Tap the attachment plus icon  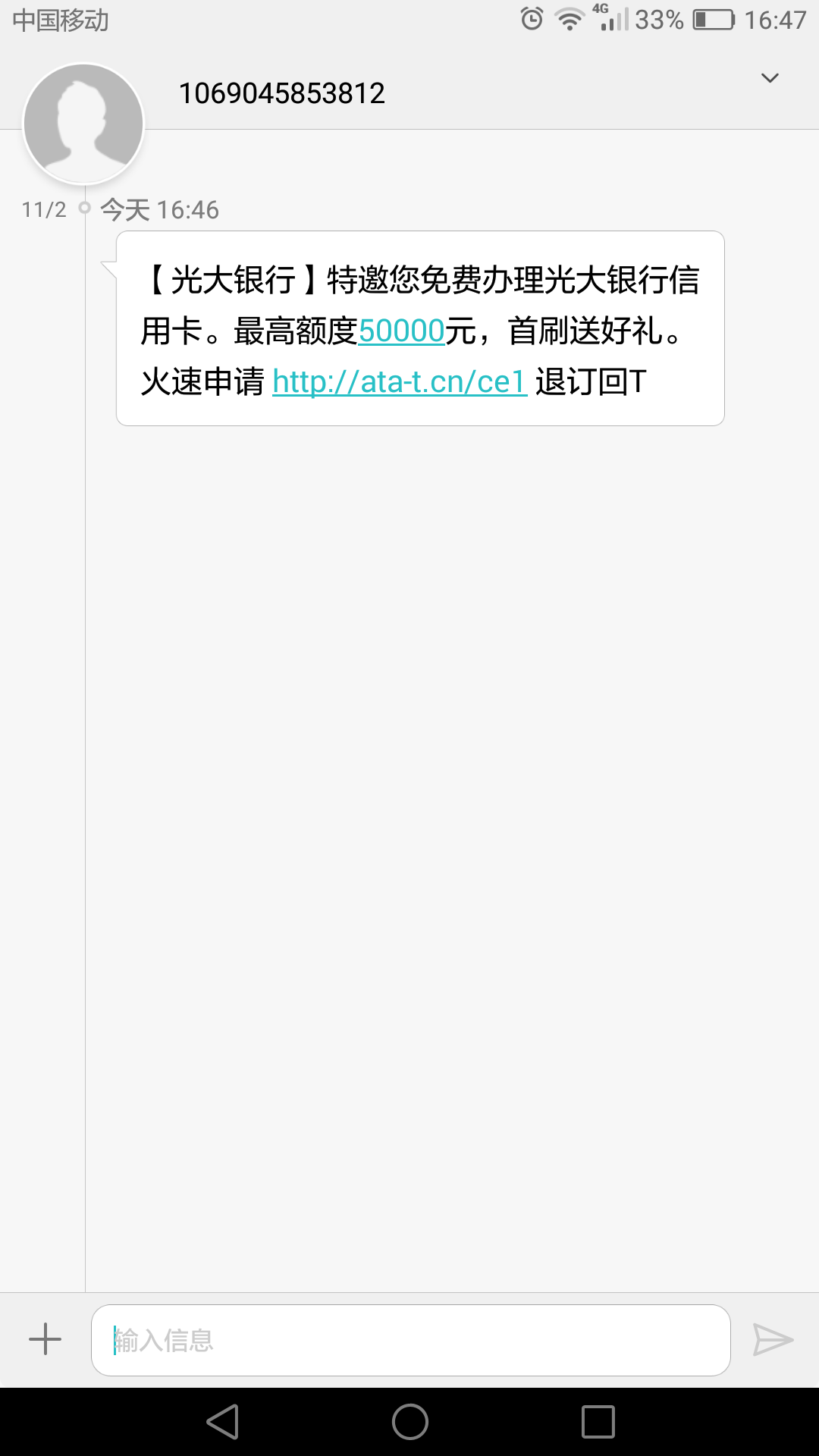(x=45, y=1338)
